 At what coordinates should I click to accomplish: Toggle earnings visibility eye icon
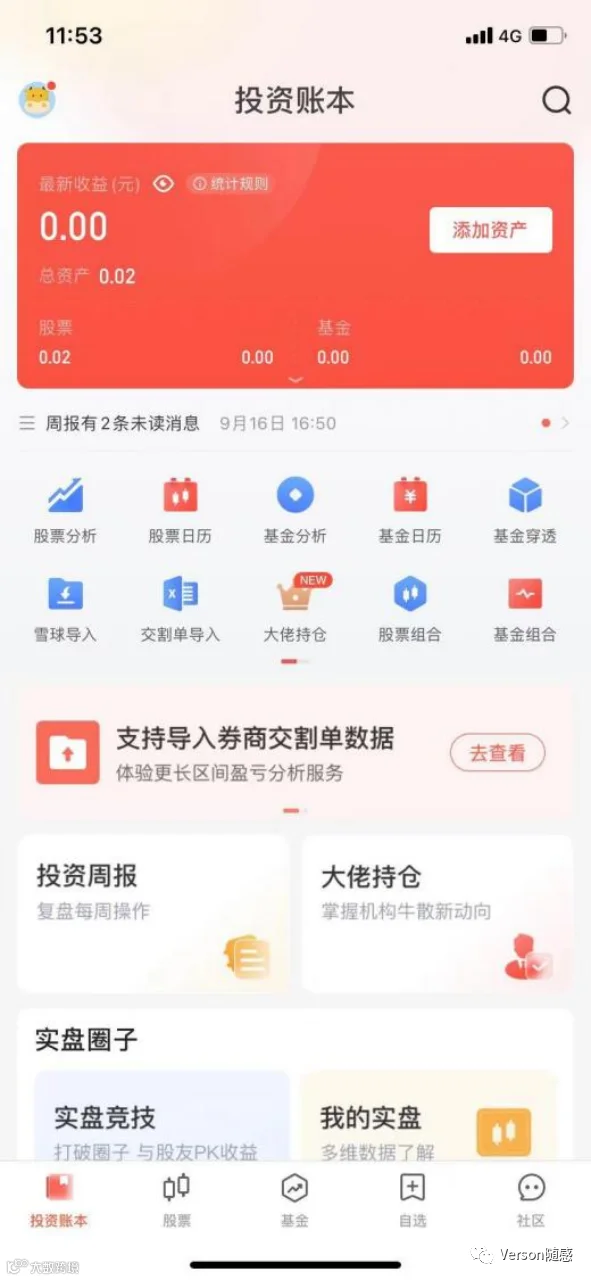point(163,184)
